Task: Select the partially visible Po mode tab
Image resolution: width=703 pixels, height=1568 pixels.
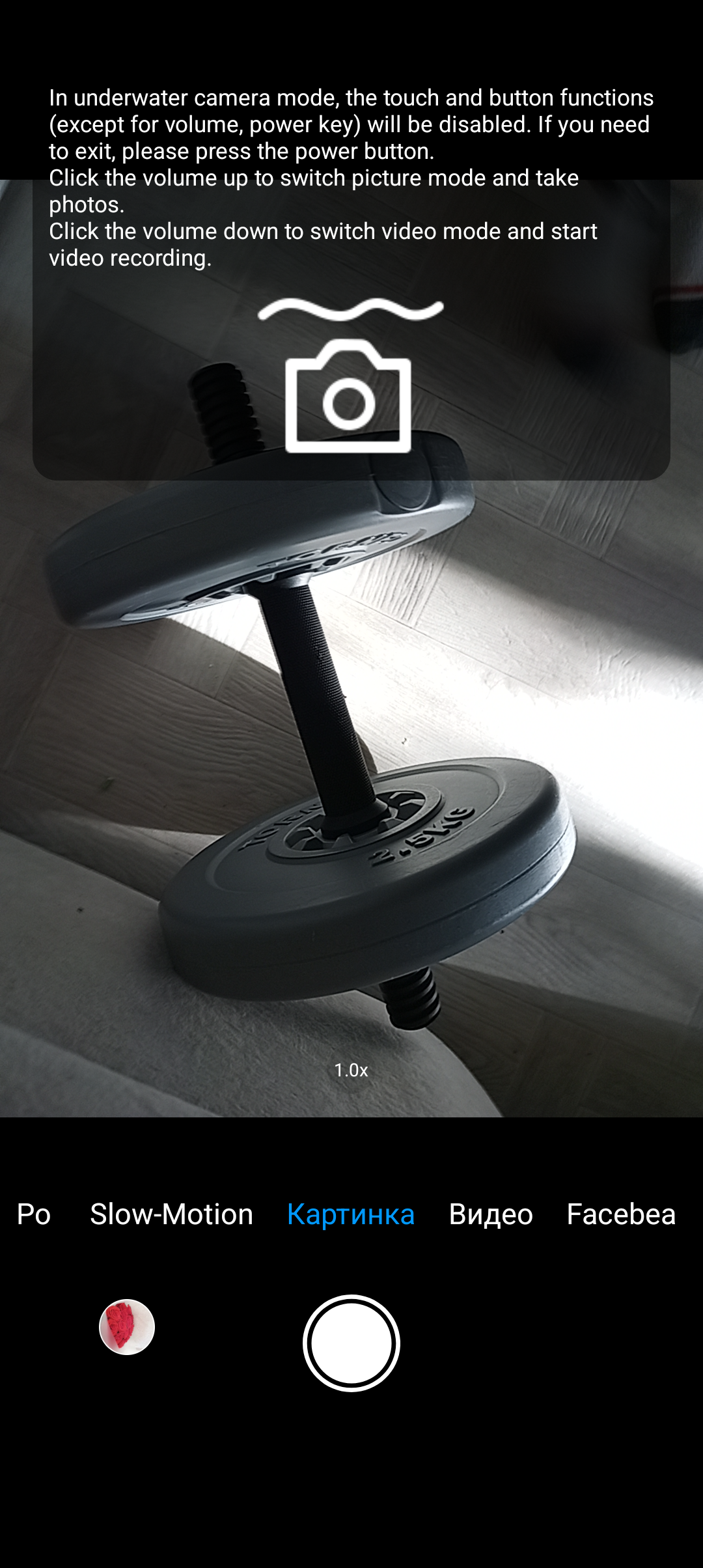Action: [x=33, y=1214]
